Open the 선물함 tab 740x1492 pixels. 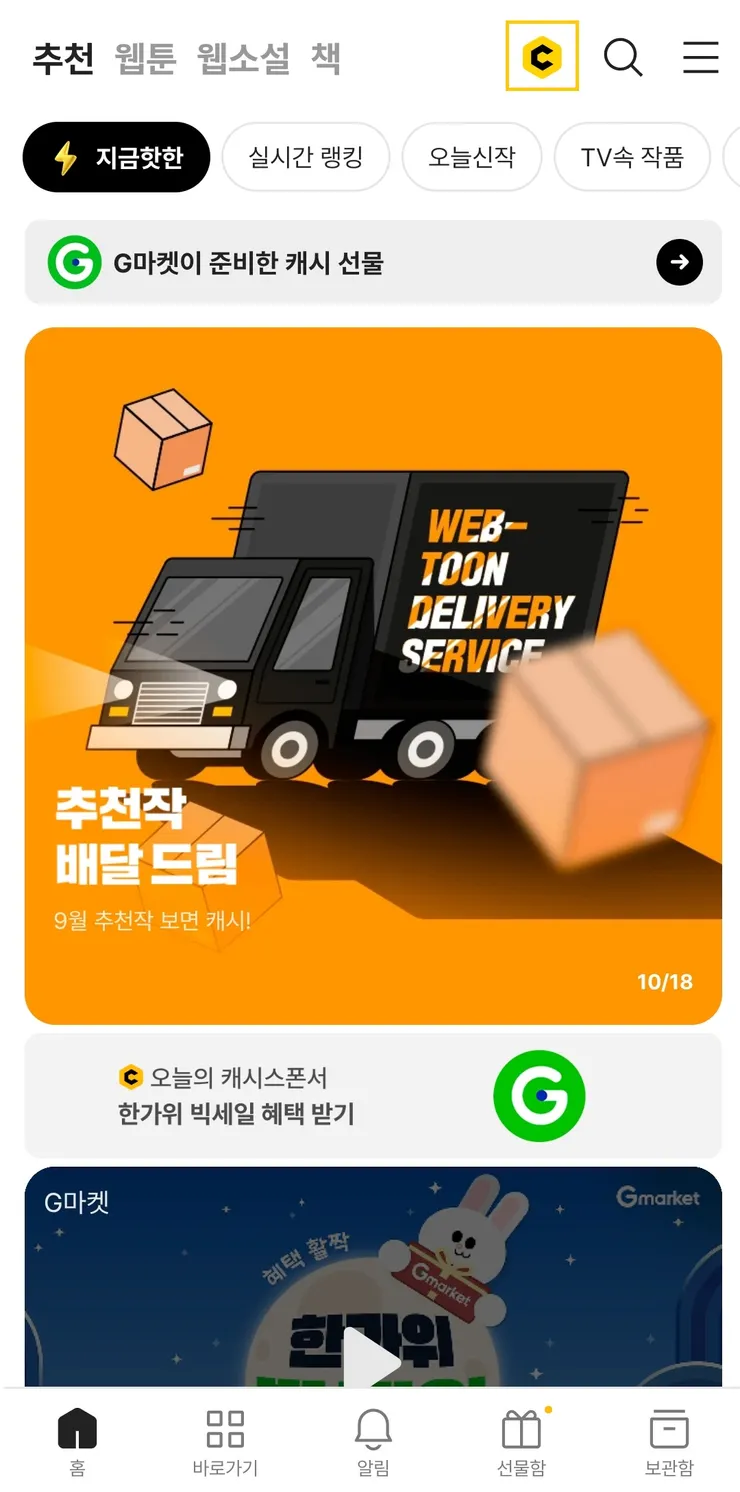pos(521,1440)
